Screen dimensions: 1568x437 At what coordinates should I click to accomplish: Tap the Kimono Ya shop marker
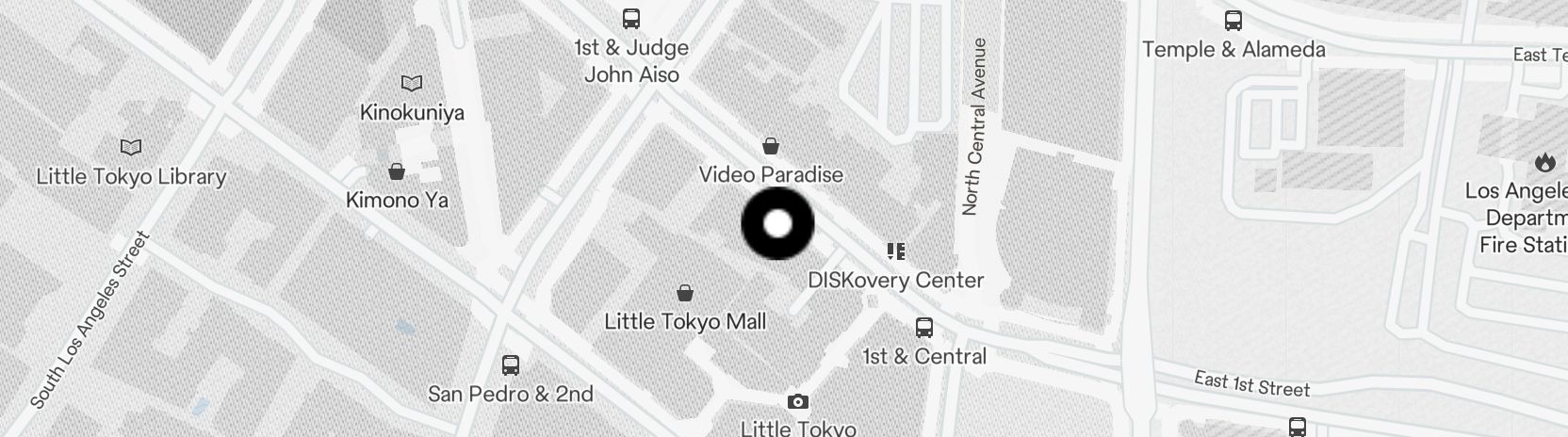point(397,171)
